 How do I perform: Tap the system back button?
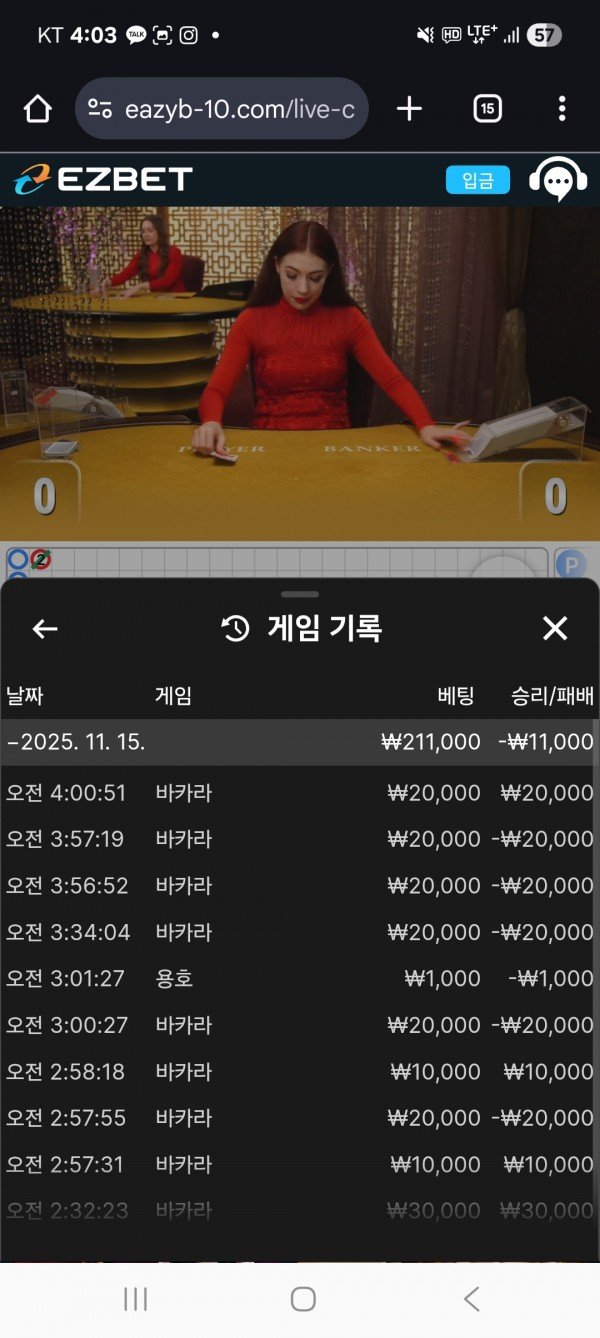(472, 1299)
